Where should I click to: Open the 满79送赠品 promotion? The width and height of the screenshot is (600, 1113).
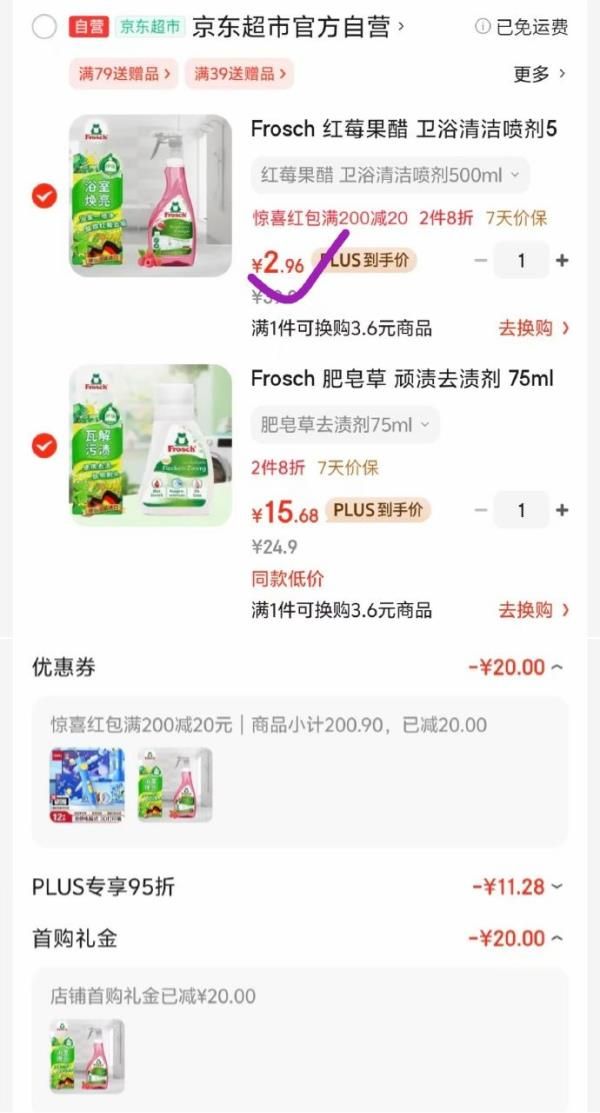(x=124, y=73)
